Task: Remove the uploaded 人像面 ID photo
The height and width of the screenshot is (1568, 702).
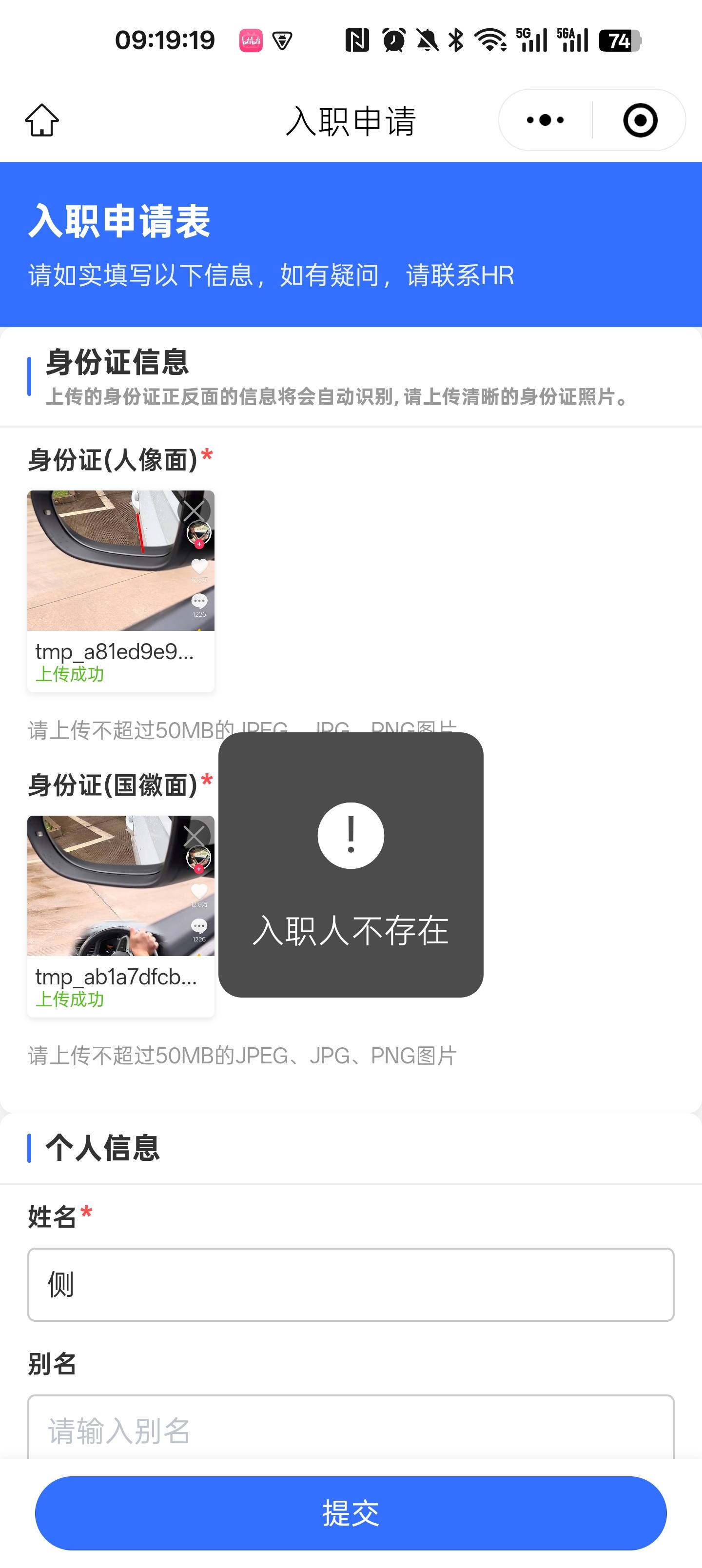Action: click(x=194, y=510)
